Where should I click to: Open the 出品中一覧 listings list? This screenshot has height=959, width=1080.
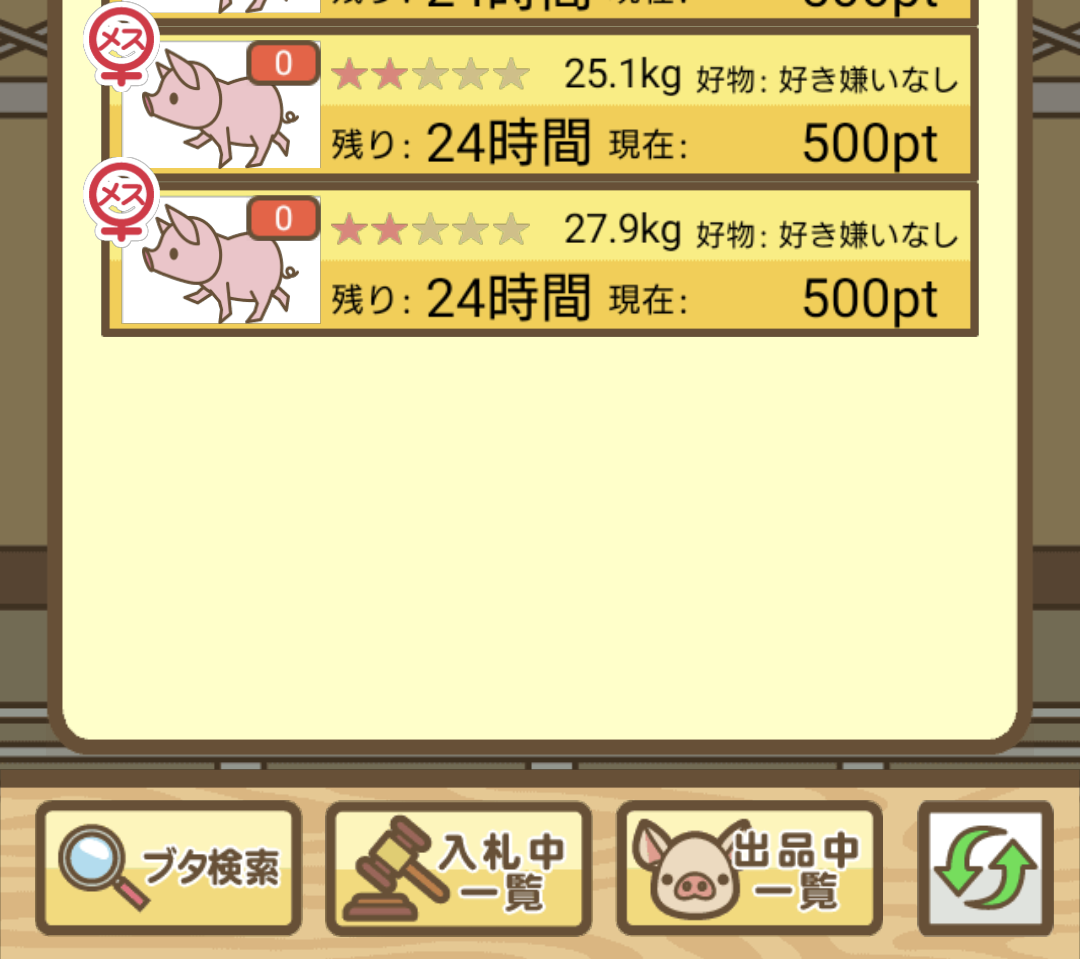(x=749, y=868)
